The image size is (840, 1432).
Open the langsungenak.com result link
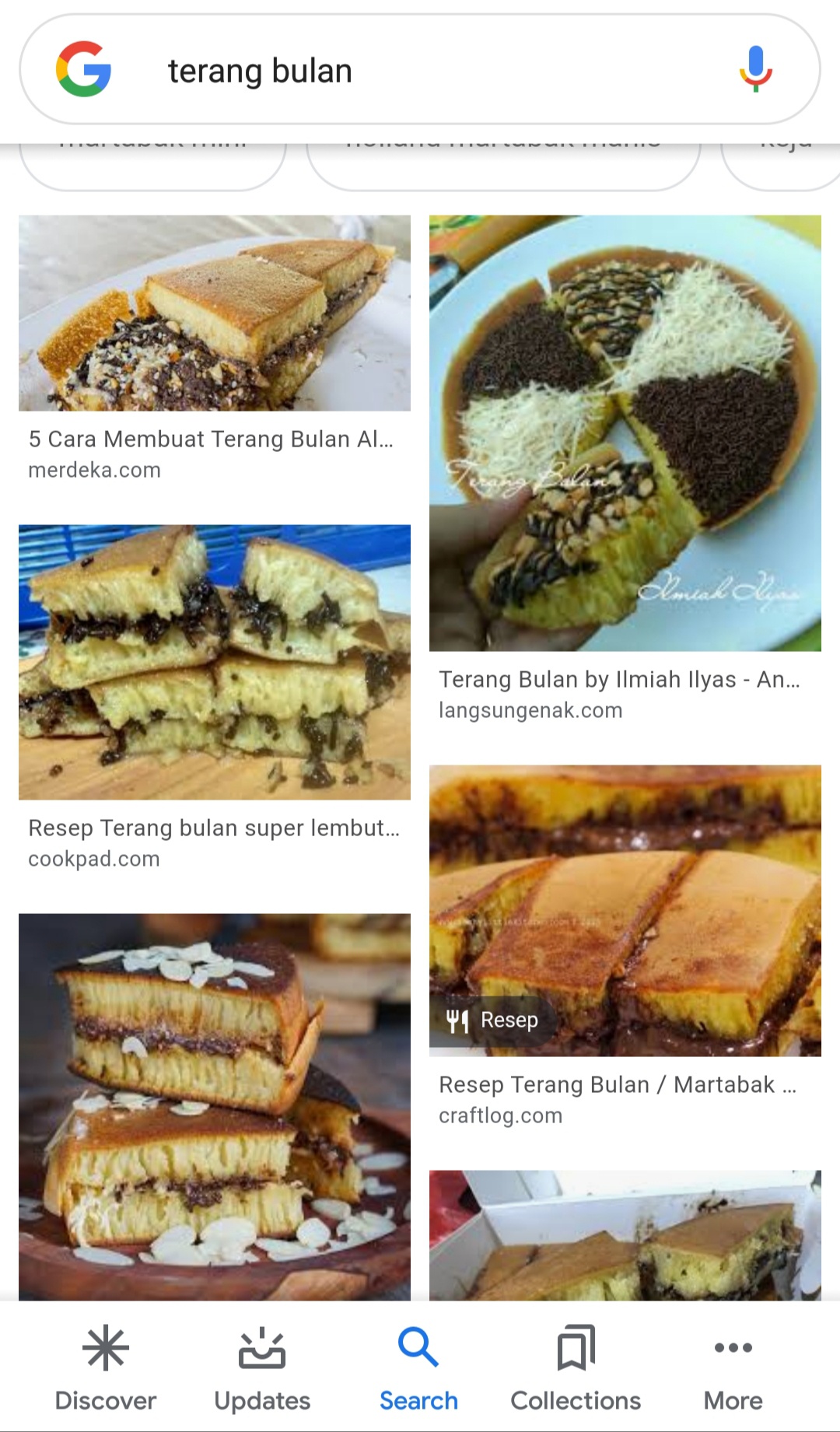click(x=531, y=710)
